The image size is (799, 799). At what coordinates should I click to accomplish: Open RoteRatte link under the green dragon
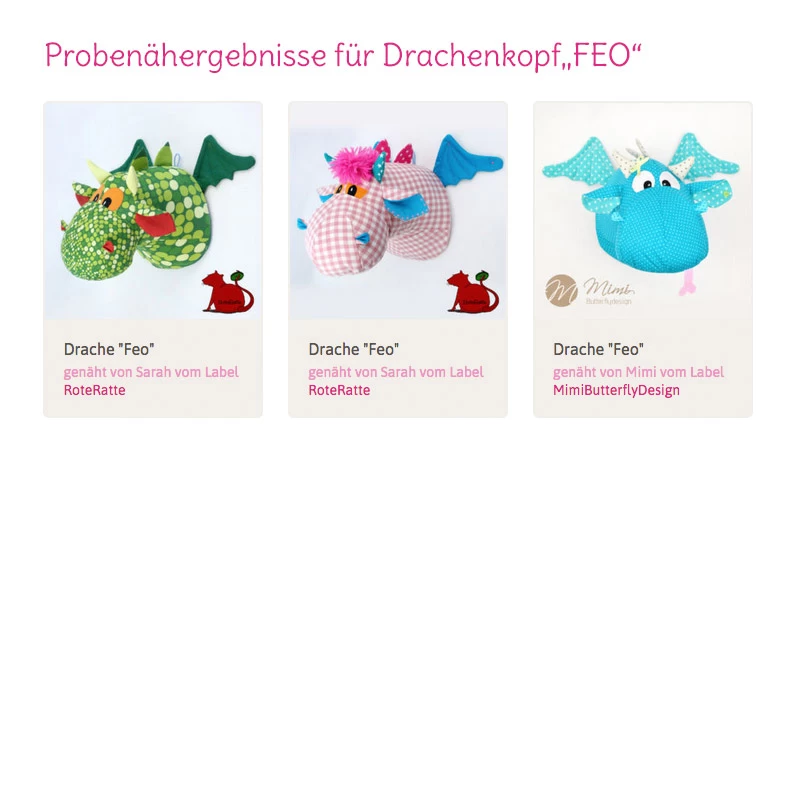click(x=94, y=390)
